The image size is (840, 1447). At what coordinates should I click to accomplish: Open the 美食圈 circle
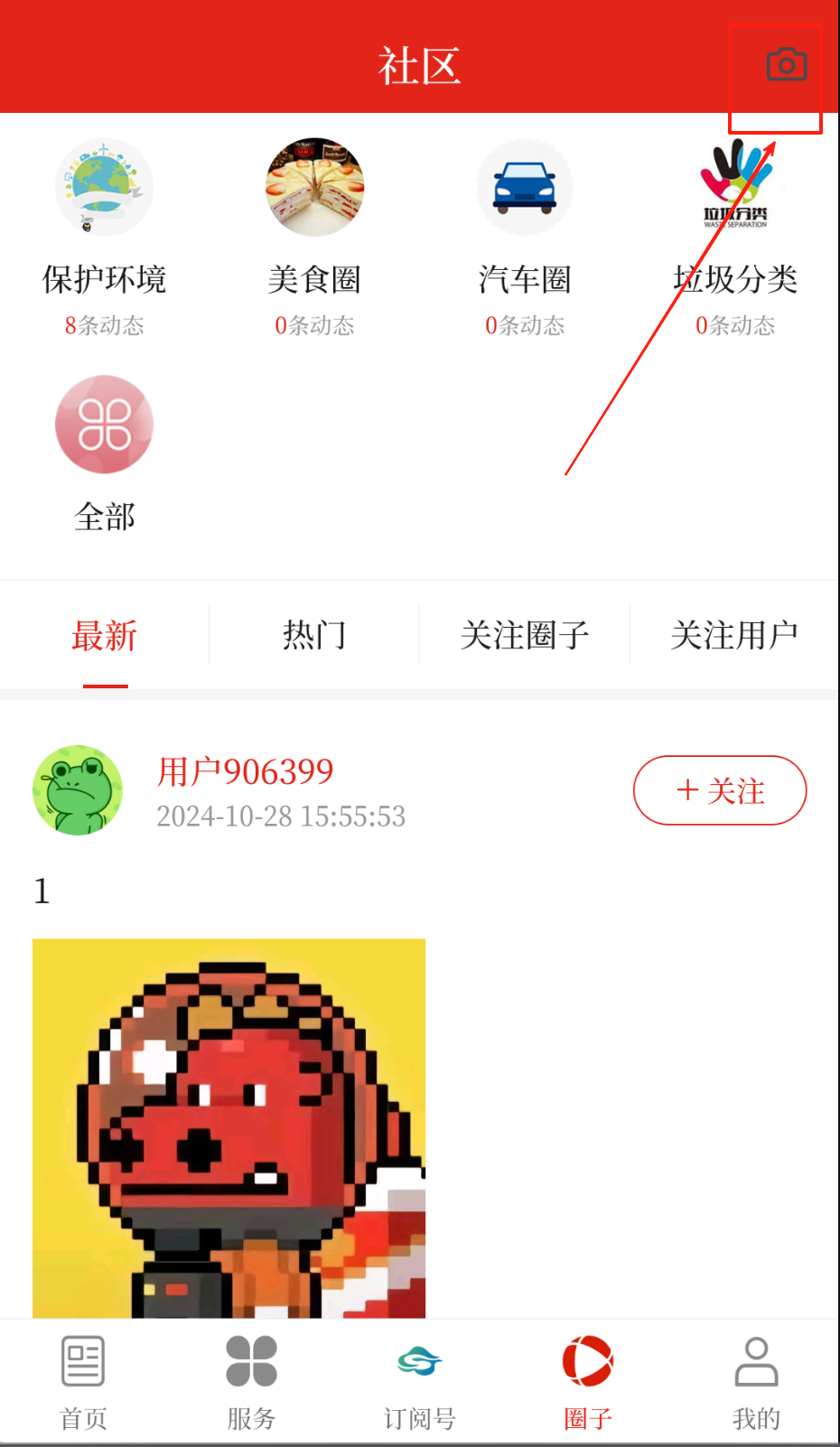coord(314,188)
